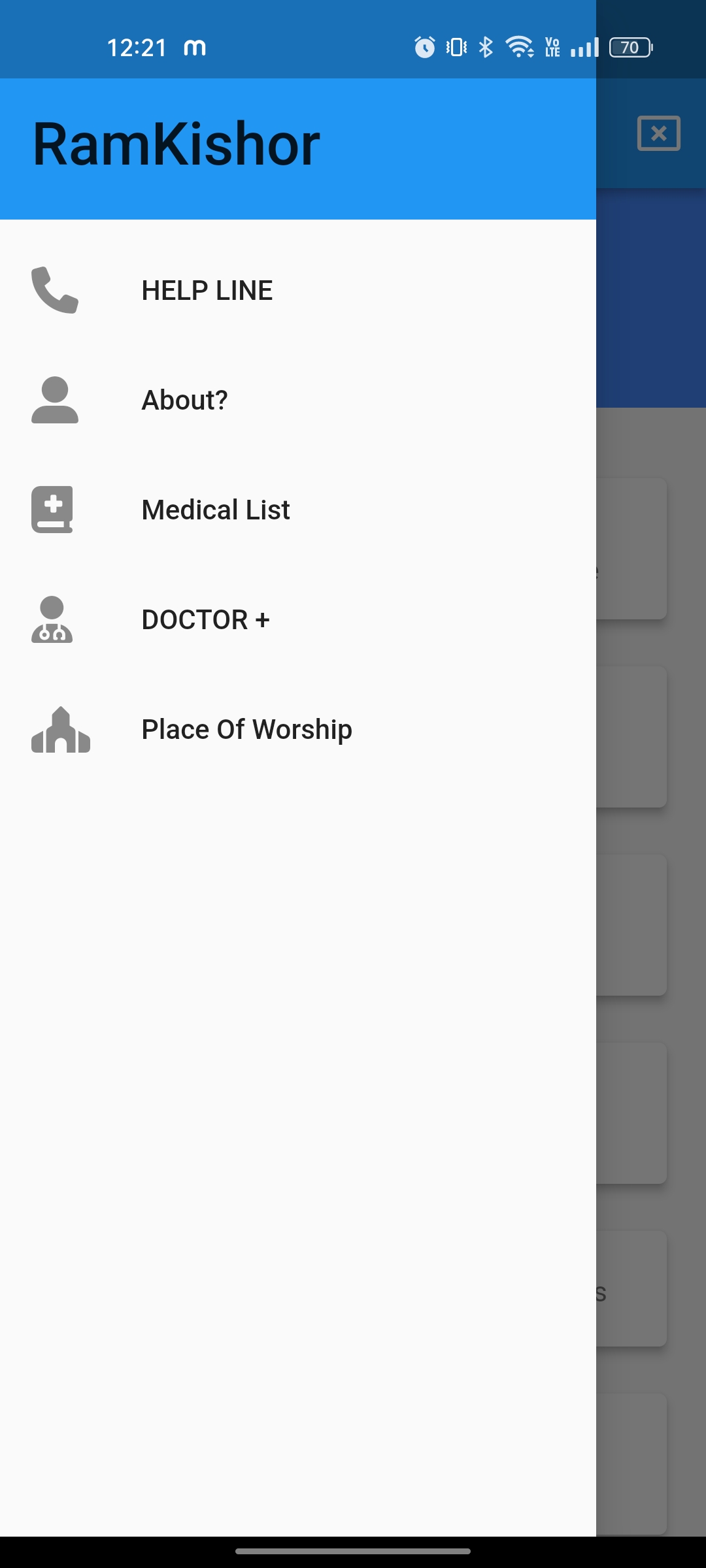Navigate to DOCTOR + section

click(206, 619)
